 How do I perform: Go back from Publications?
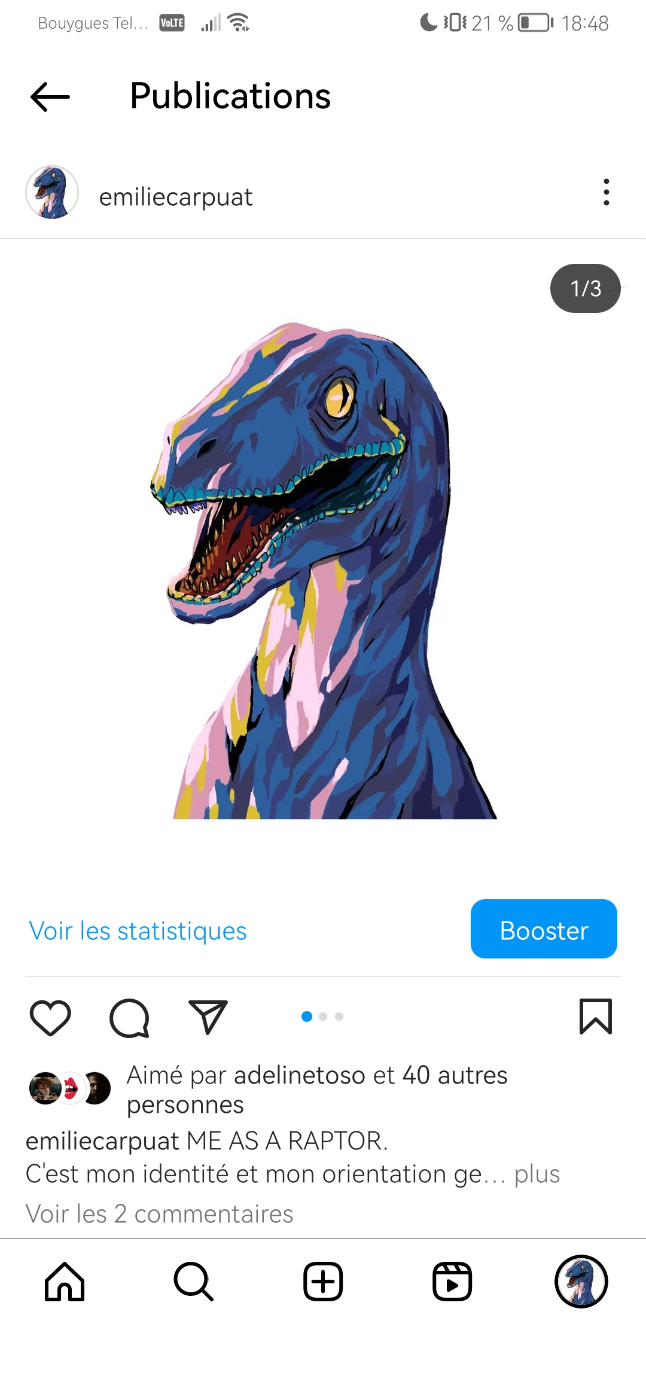[50, 96]
